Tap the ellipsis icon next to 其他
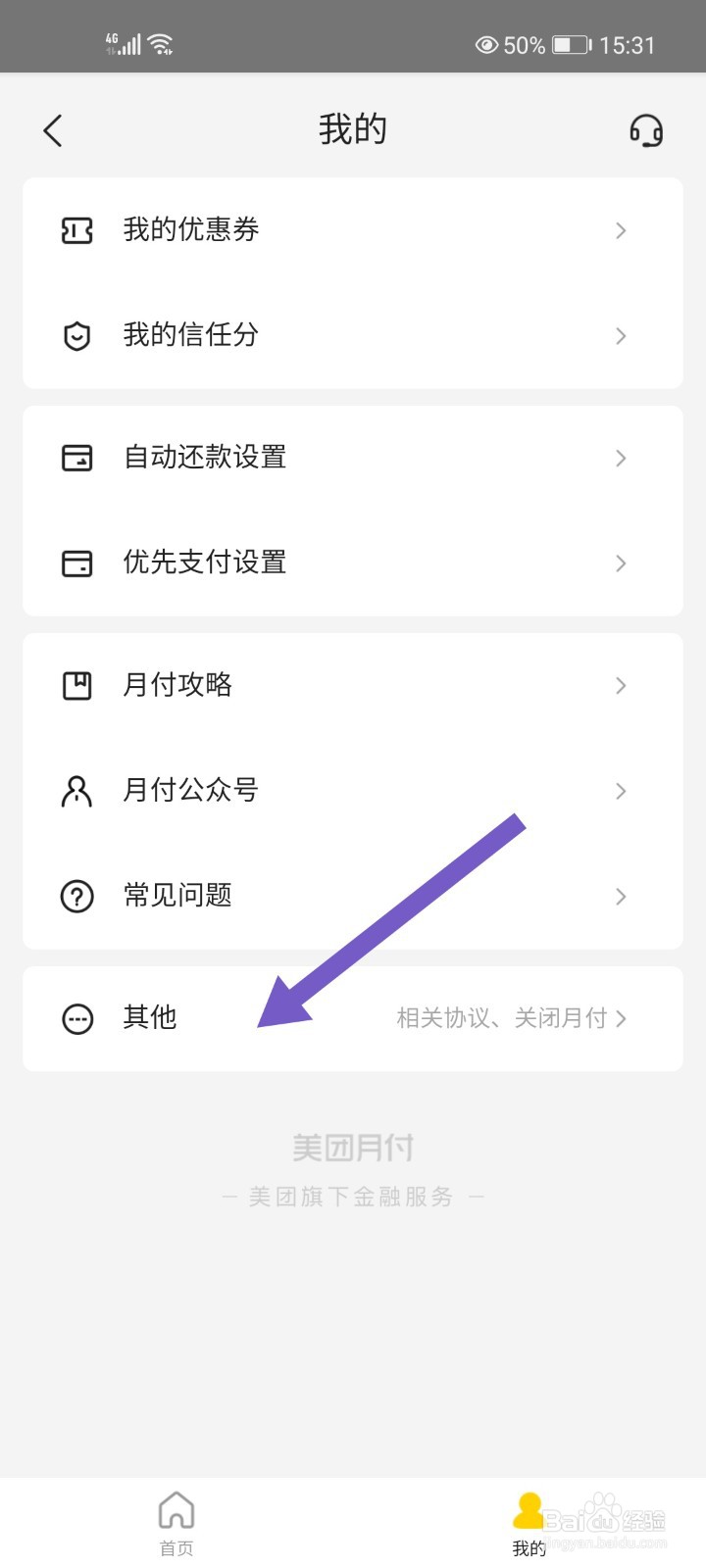Image resolution: width=706 pixels, height=1568 pixels. [x=76, y=1019]
